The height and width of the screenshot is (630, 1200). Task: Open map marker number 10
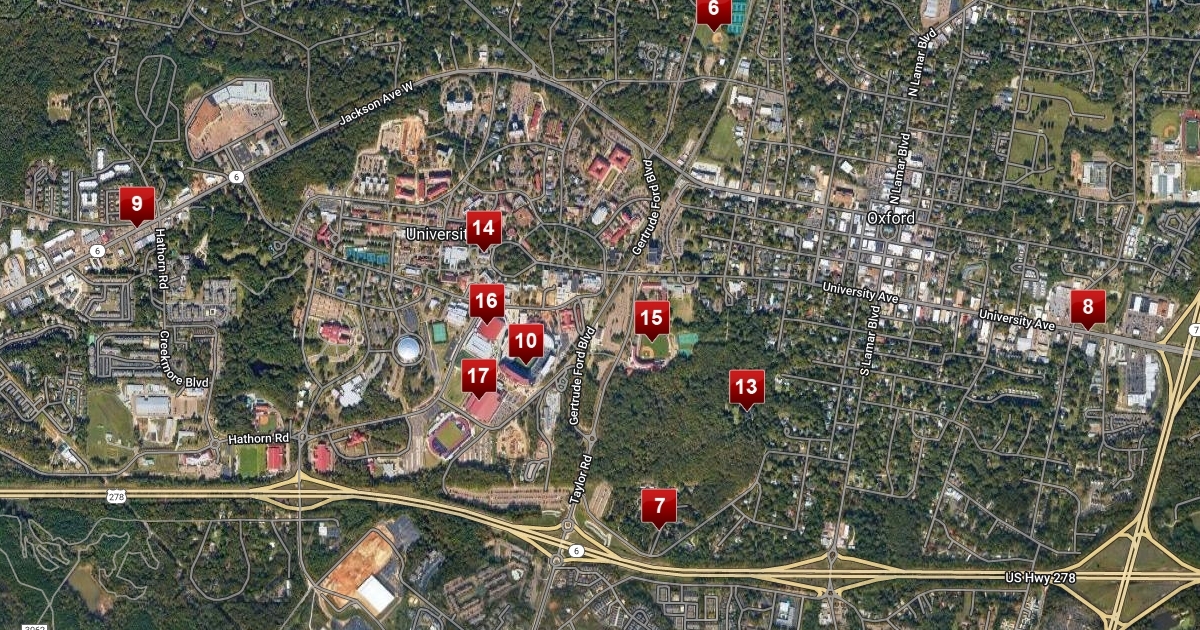[526, 342]
